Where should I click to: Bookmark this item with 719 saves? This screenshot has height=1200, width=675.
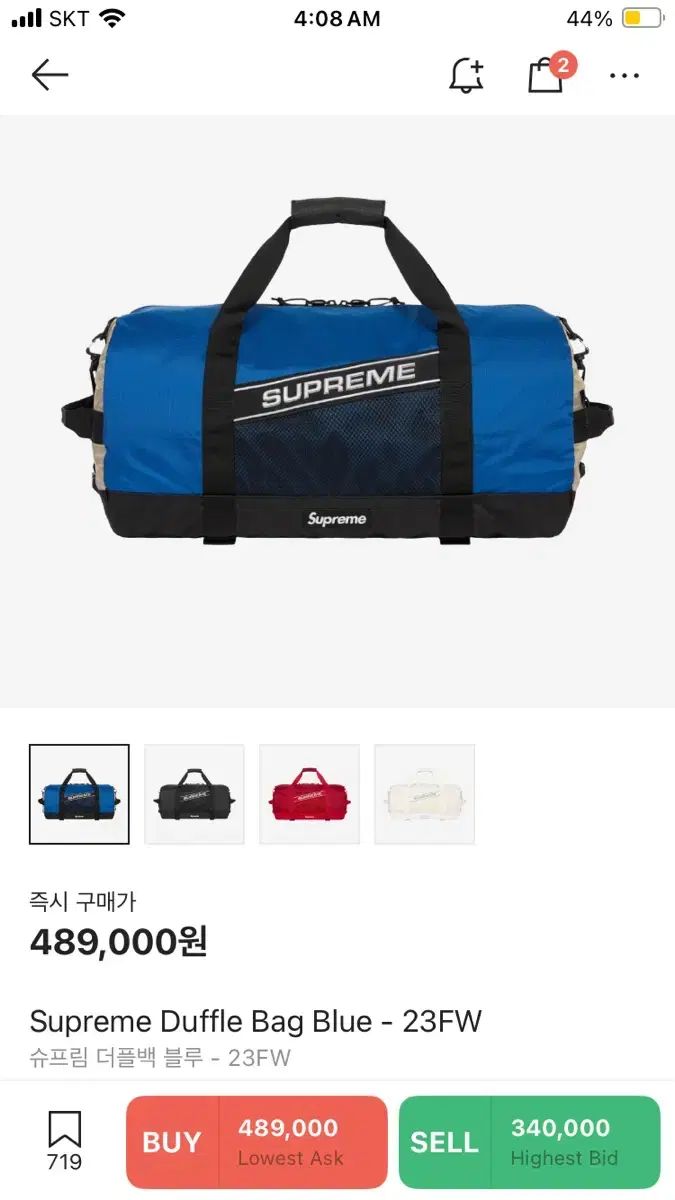point(64,1132)
